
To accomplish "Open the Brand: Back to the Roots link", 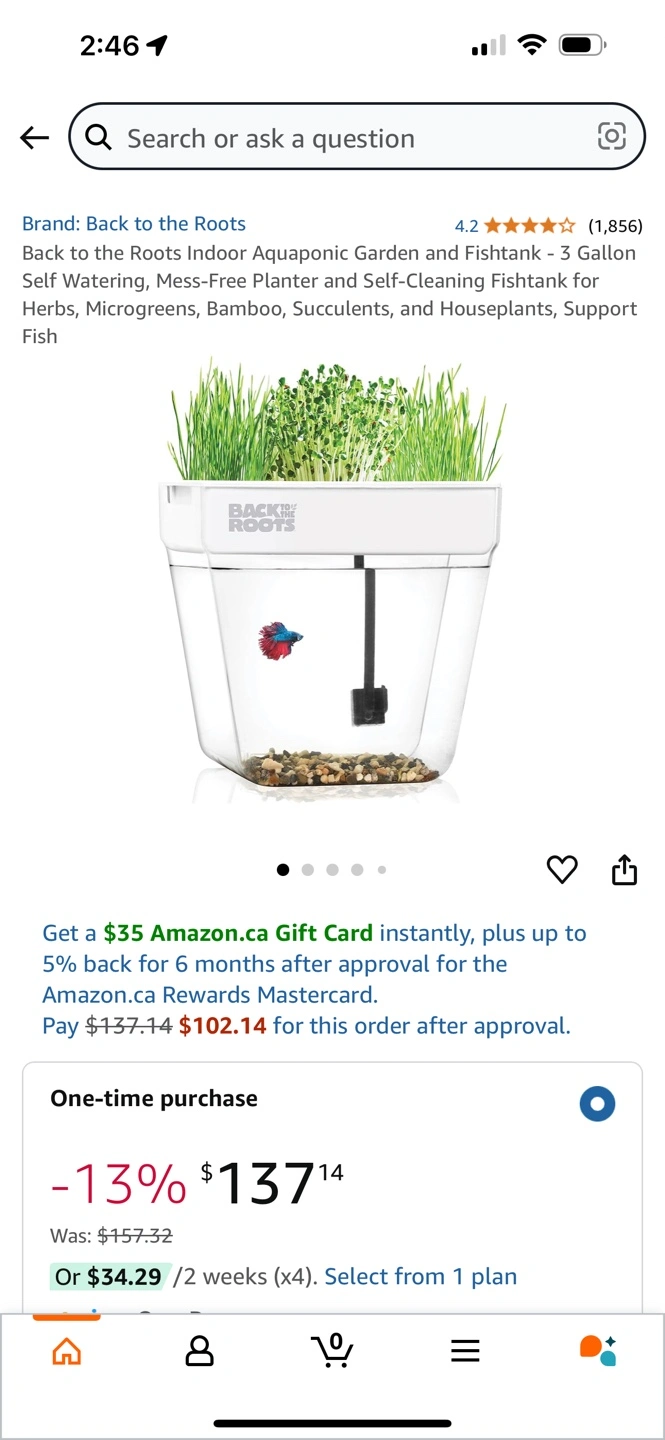I will click(x=134, y=224).
